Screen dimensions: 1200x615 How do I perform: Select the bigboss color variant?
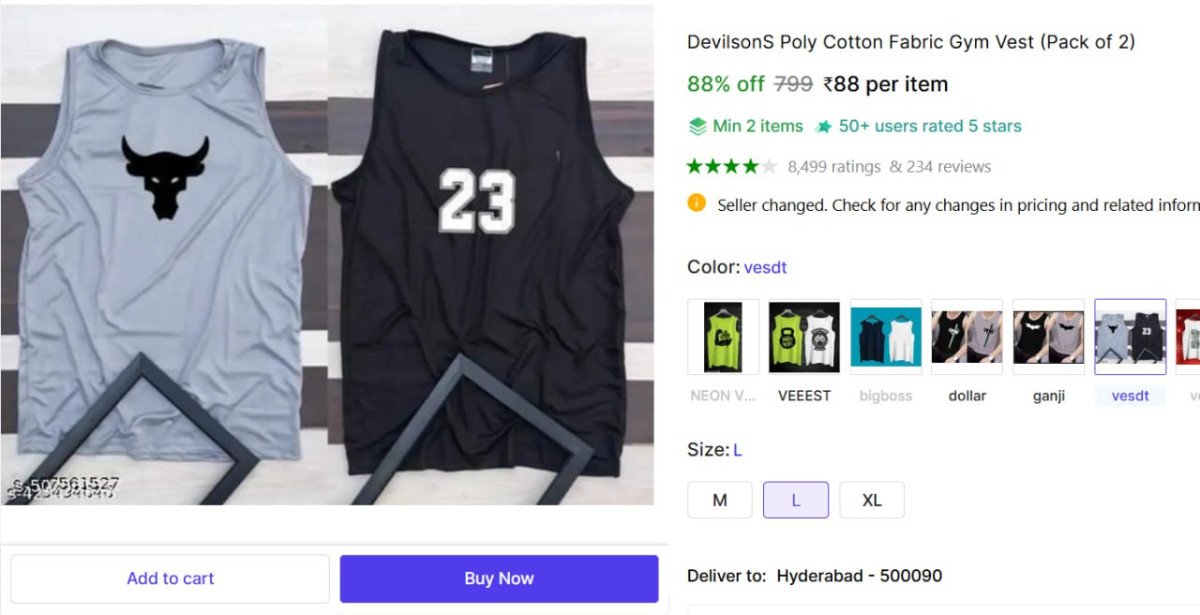coord(885,337)
